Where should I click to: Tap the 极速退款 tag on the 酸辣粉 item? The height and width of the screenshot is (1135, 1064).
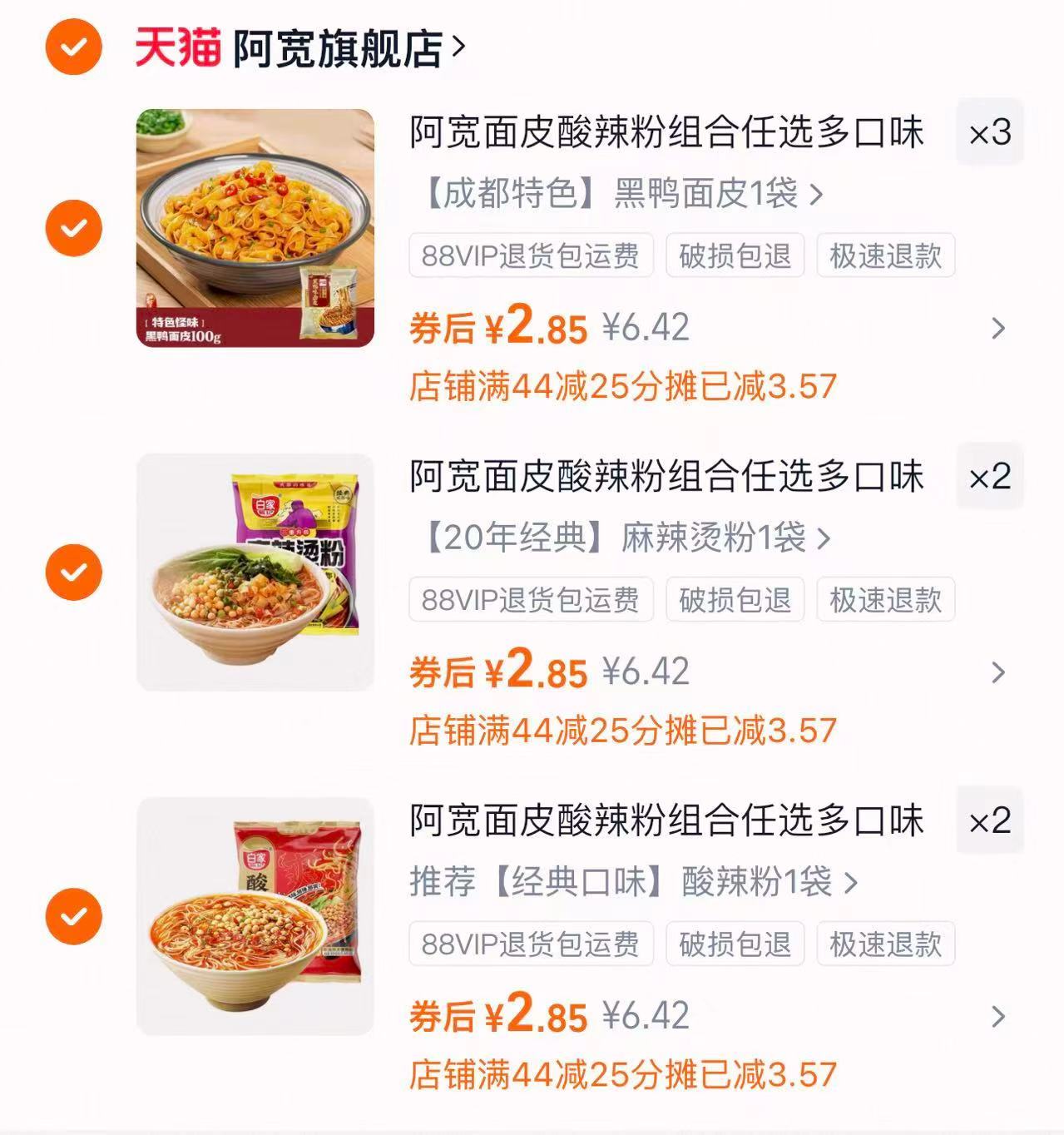884,944
